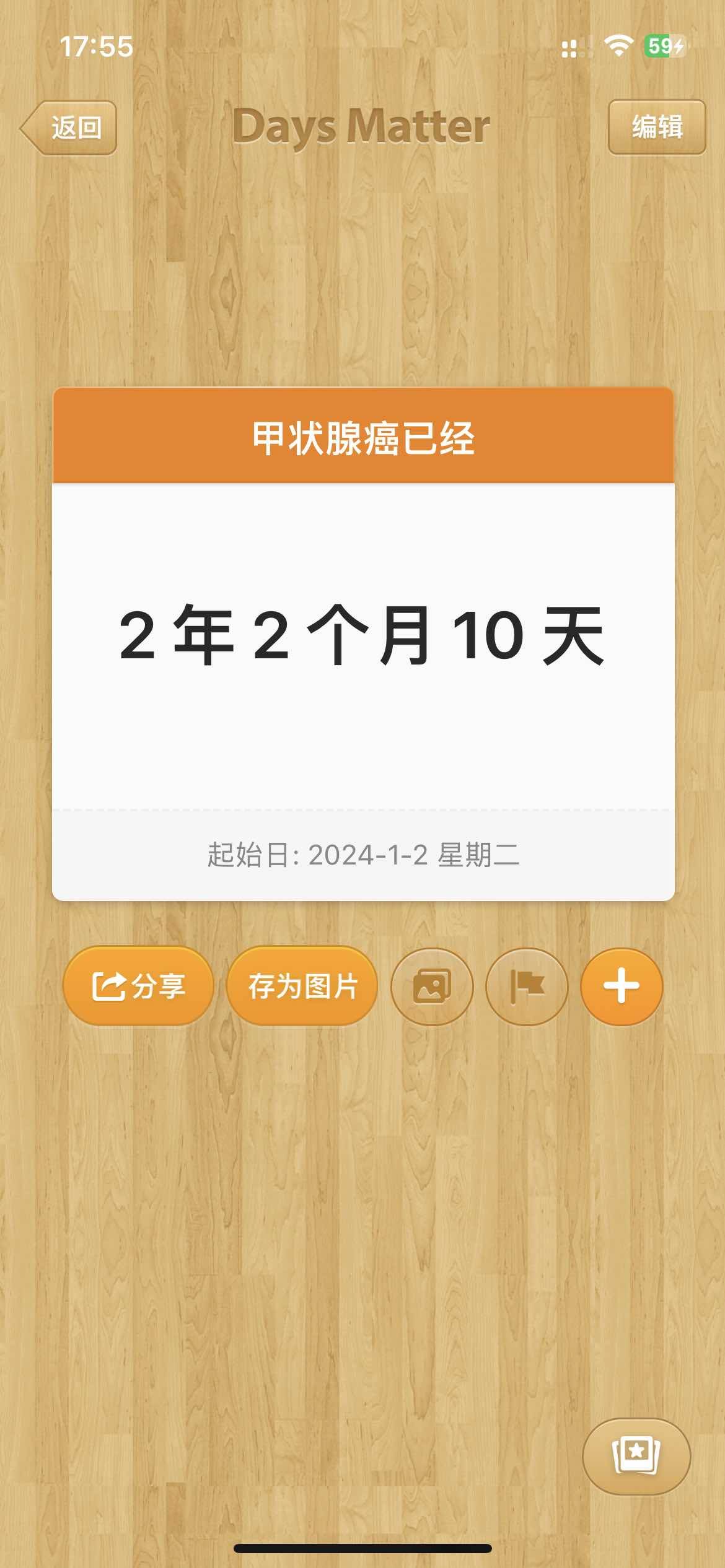The width and height of the screenshot is (725, 1568).
Task: Save the card with 存为图片
Action: [302, 986]
